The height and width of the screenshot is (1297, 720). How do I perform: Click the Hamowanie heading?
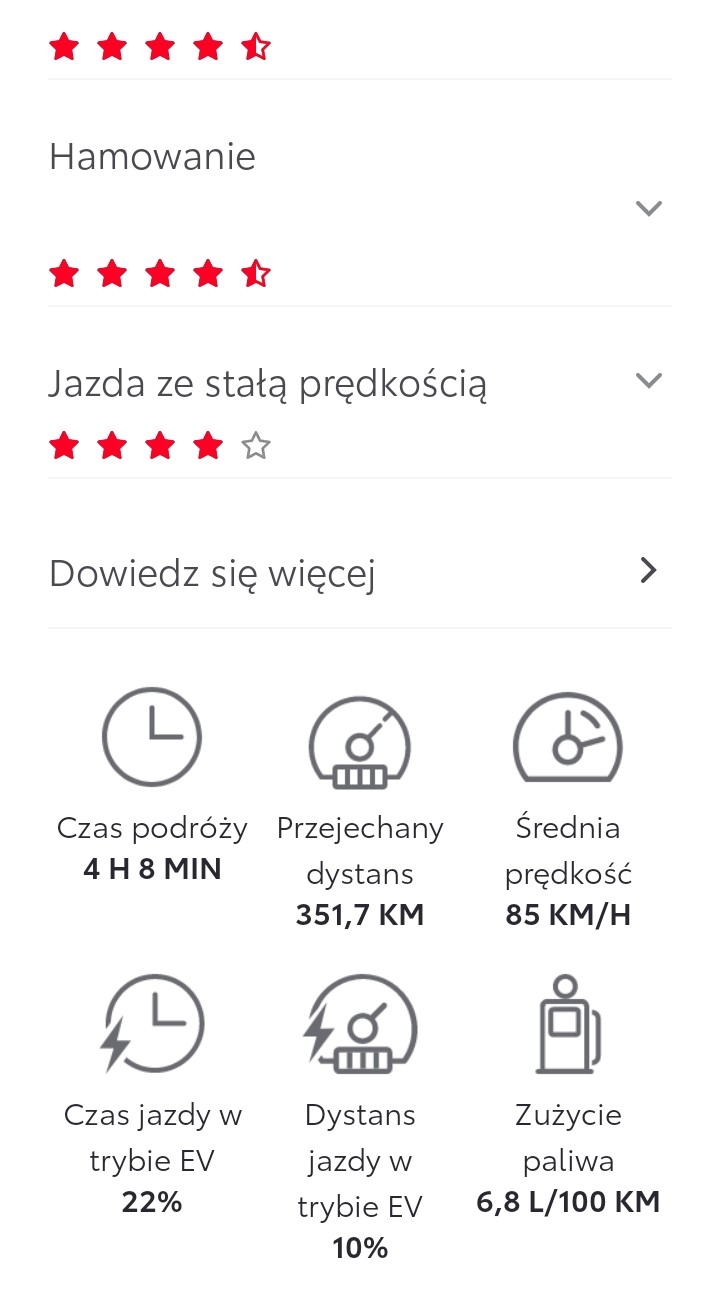(x=152, y=156)
